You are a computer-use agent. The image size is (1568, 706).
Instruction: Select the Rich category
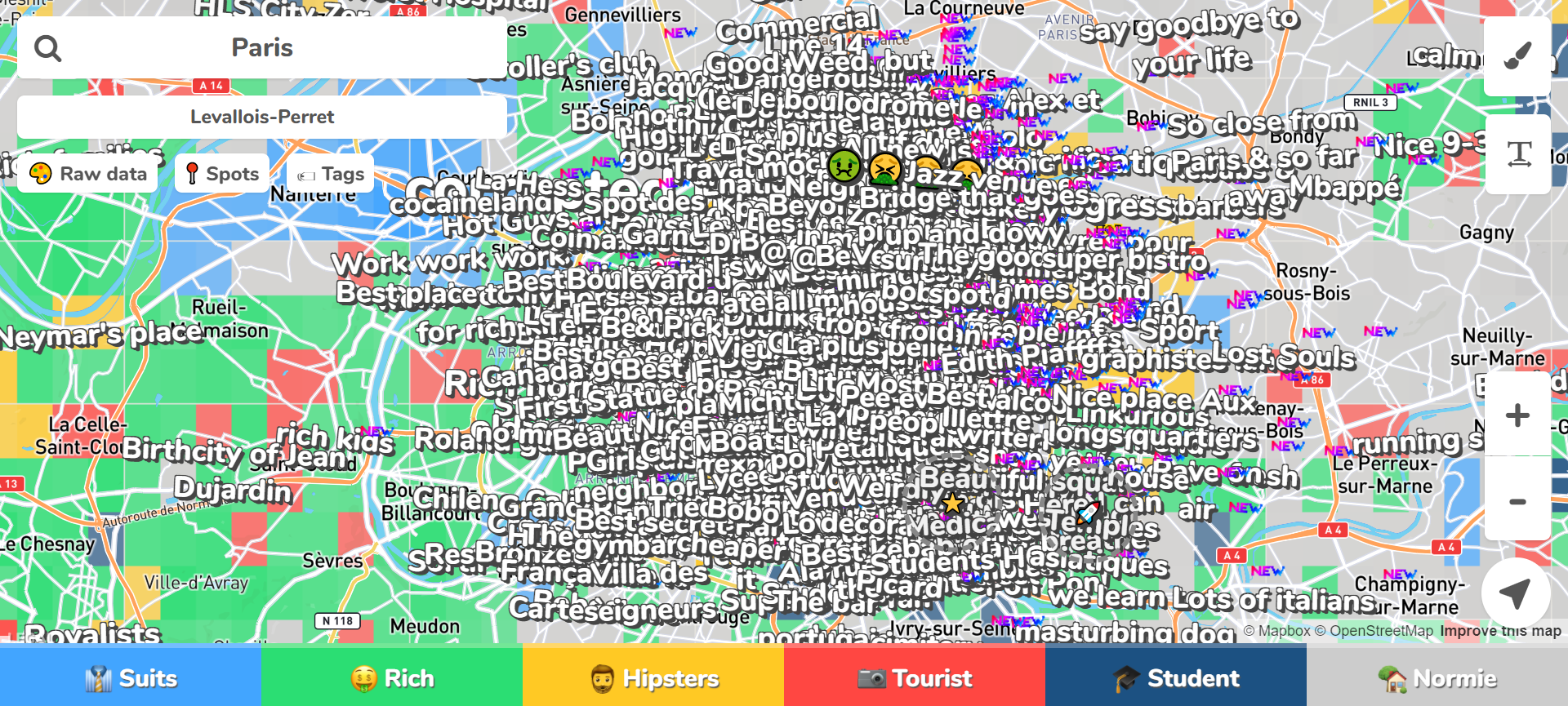[x=392, y=678]
